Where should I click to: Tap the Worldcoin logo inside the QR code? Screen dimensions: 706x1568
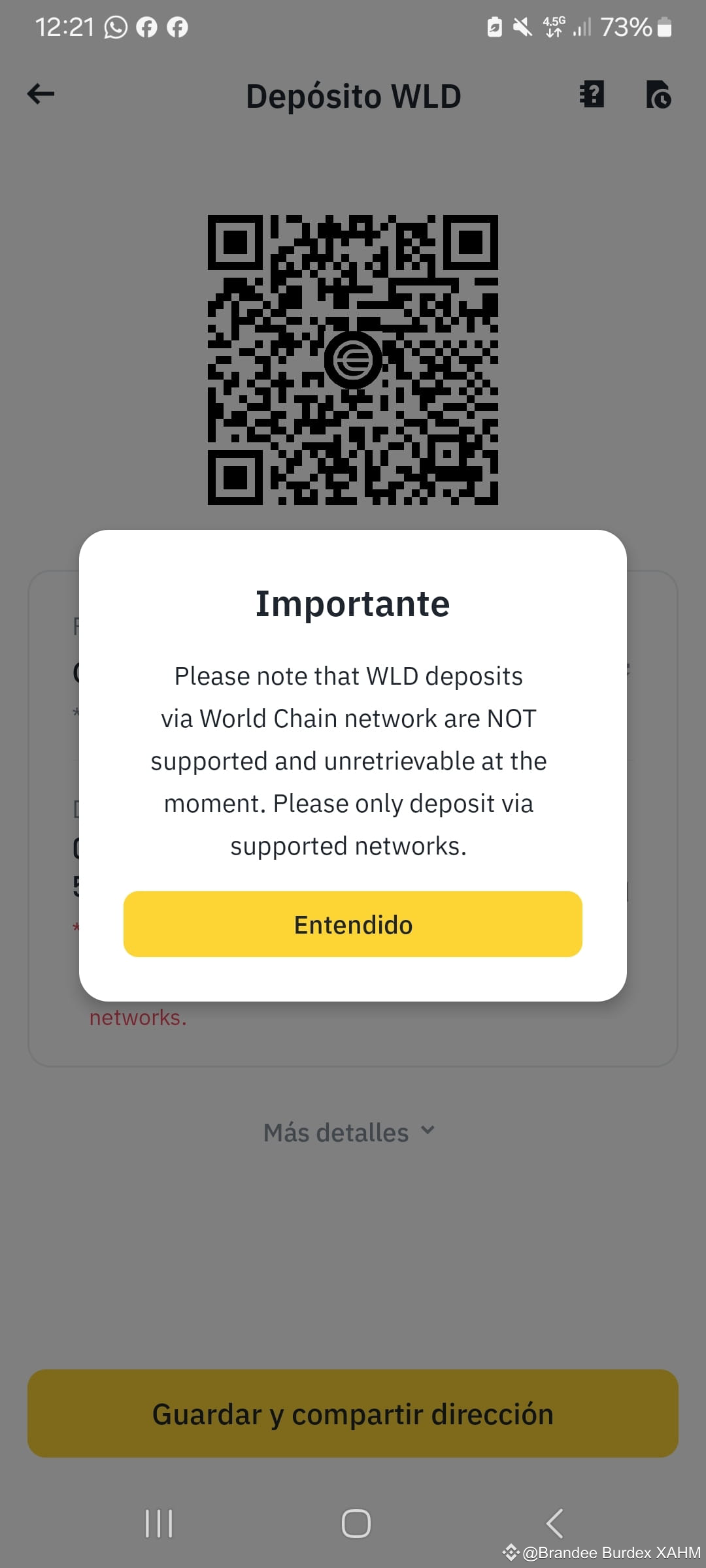(x=354, y=361)
